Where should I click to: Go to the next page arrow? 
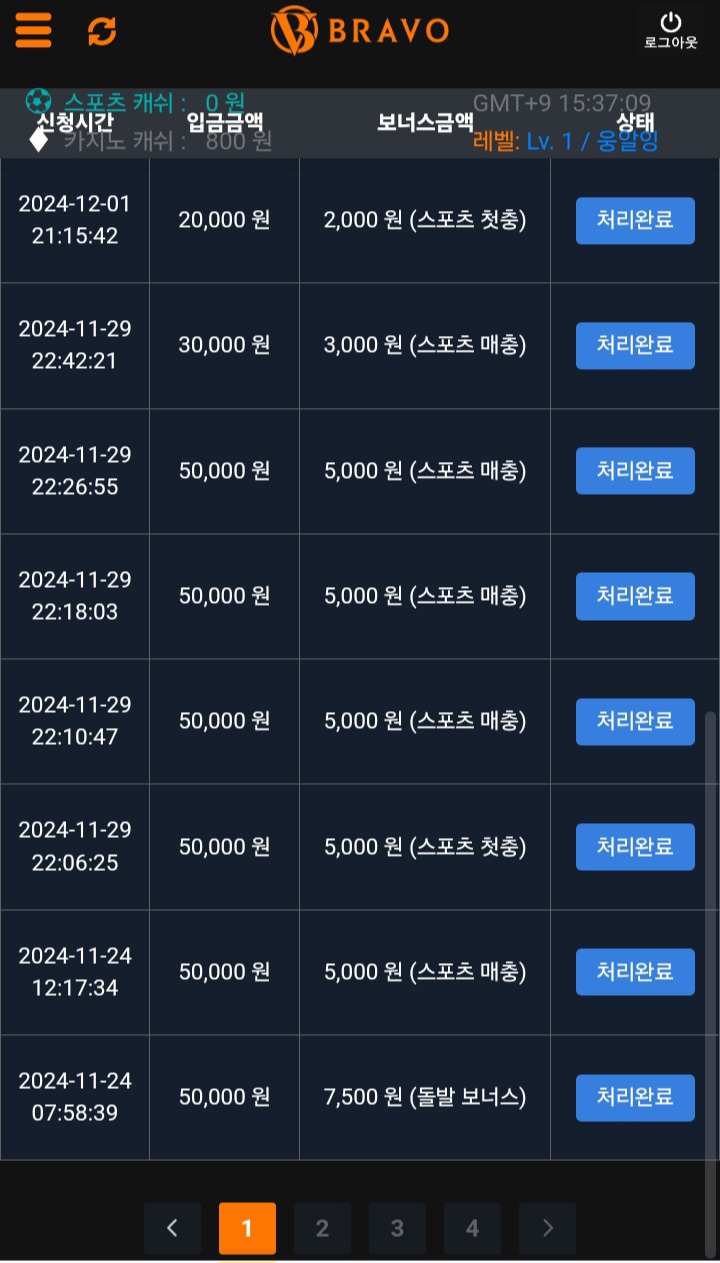[547, 1228]
